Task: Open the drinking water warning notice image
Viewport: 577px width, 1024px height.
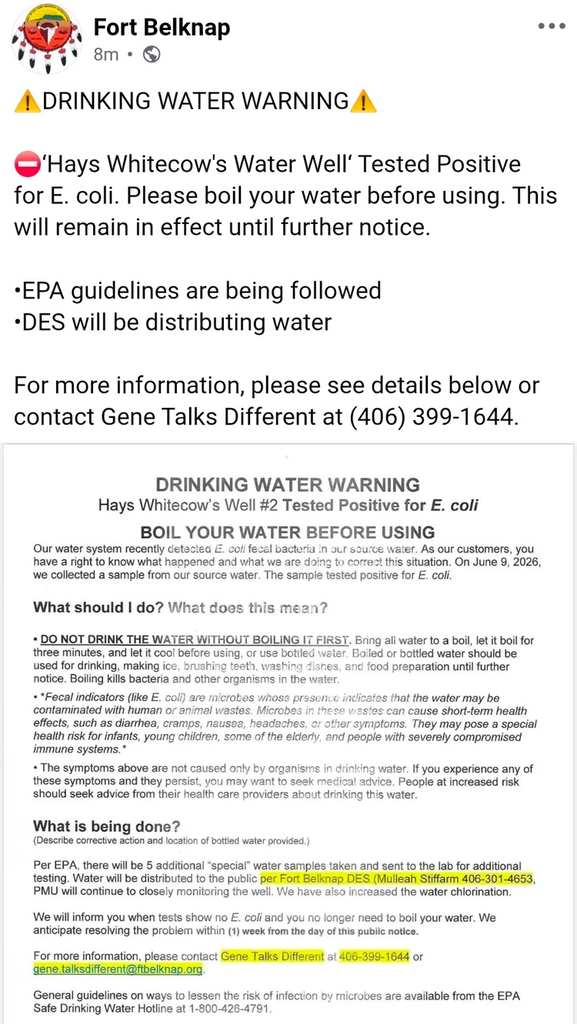Action: click(288, 733)
